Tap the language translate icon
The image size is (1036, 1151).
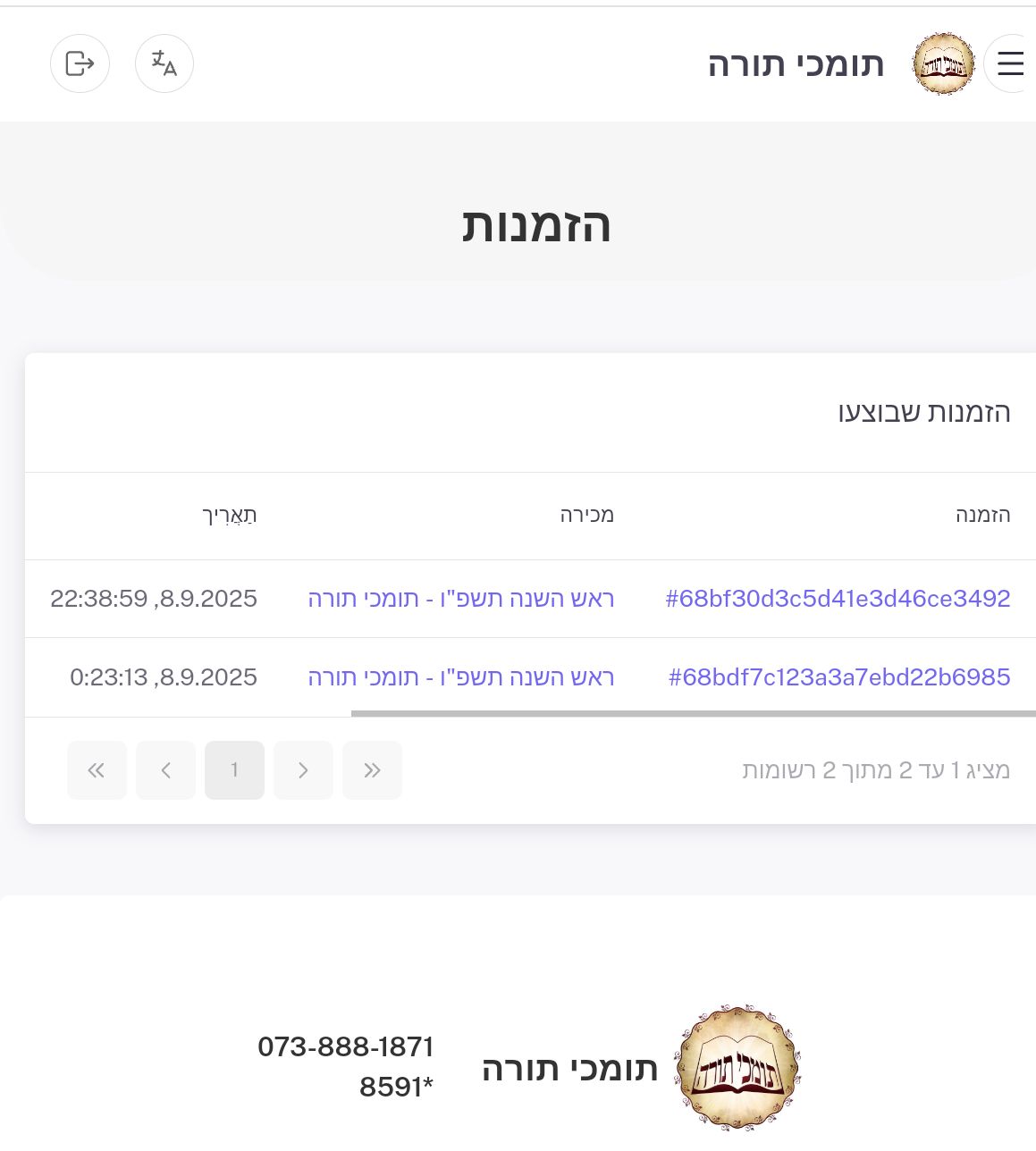click(x=164, y=63)
